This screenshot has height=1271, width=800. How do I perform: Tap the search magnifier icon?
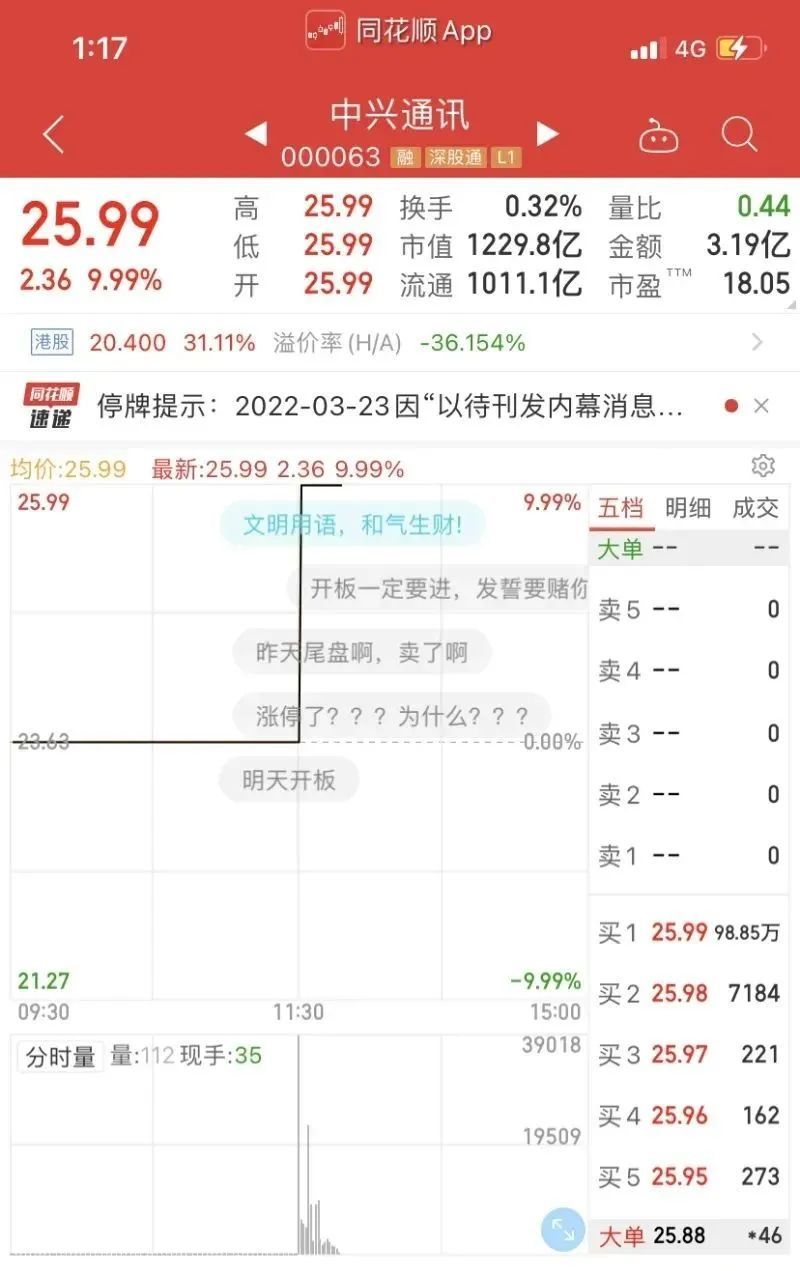pos(738,134)
